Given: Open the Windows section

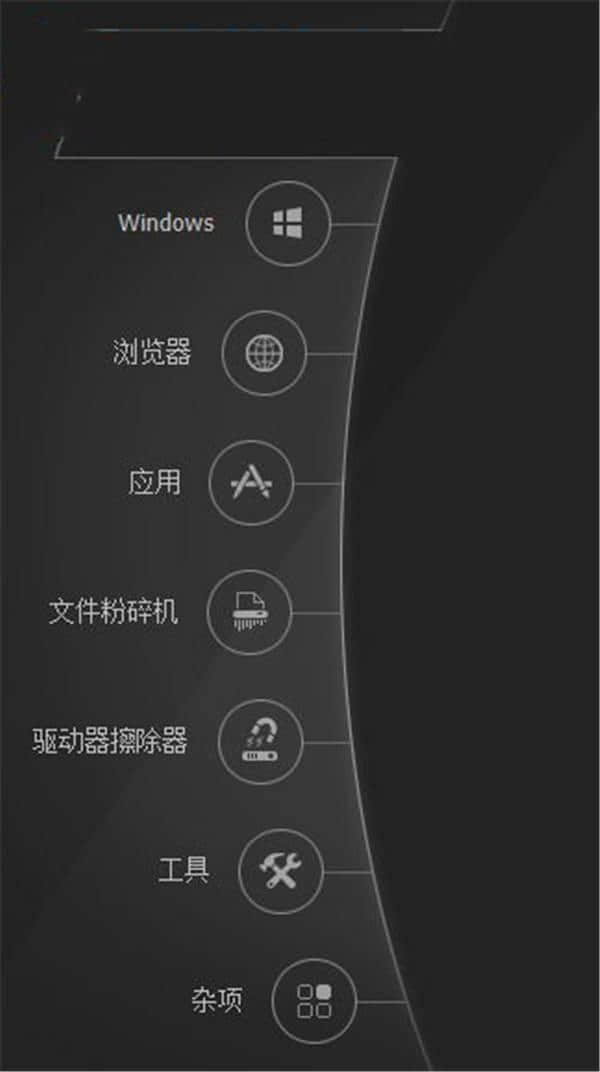Looking at the screenshot, I should tap(288, 223).
